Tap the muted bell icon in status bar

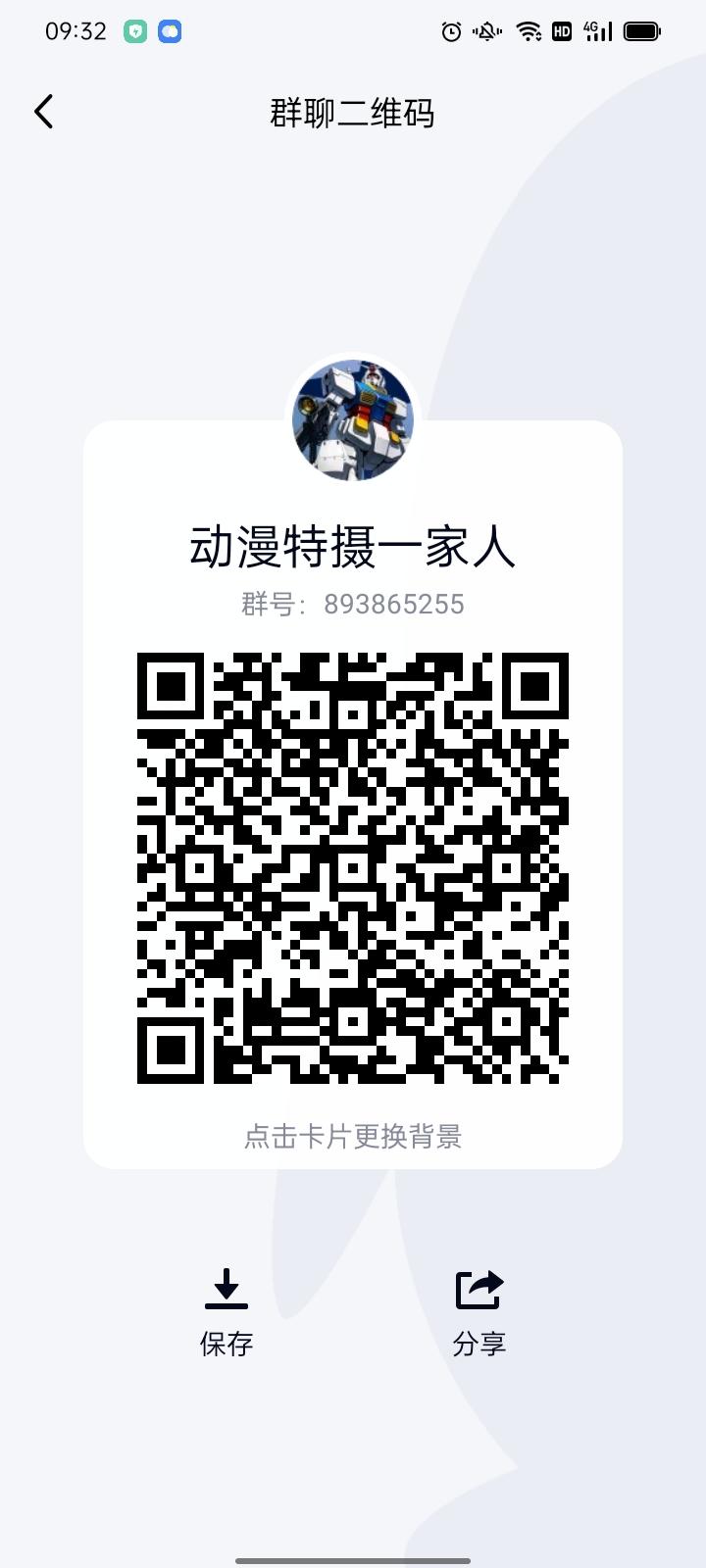(x=486, y=31)
